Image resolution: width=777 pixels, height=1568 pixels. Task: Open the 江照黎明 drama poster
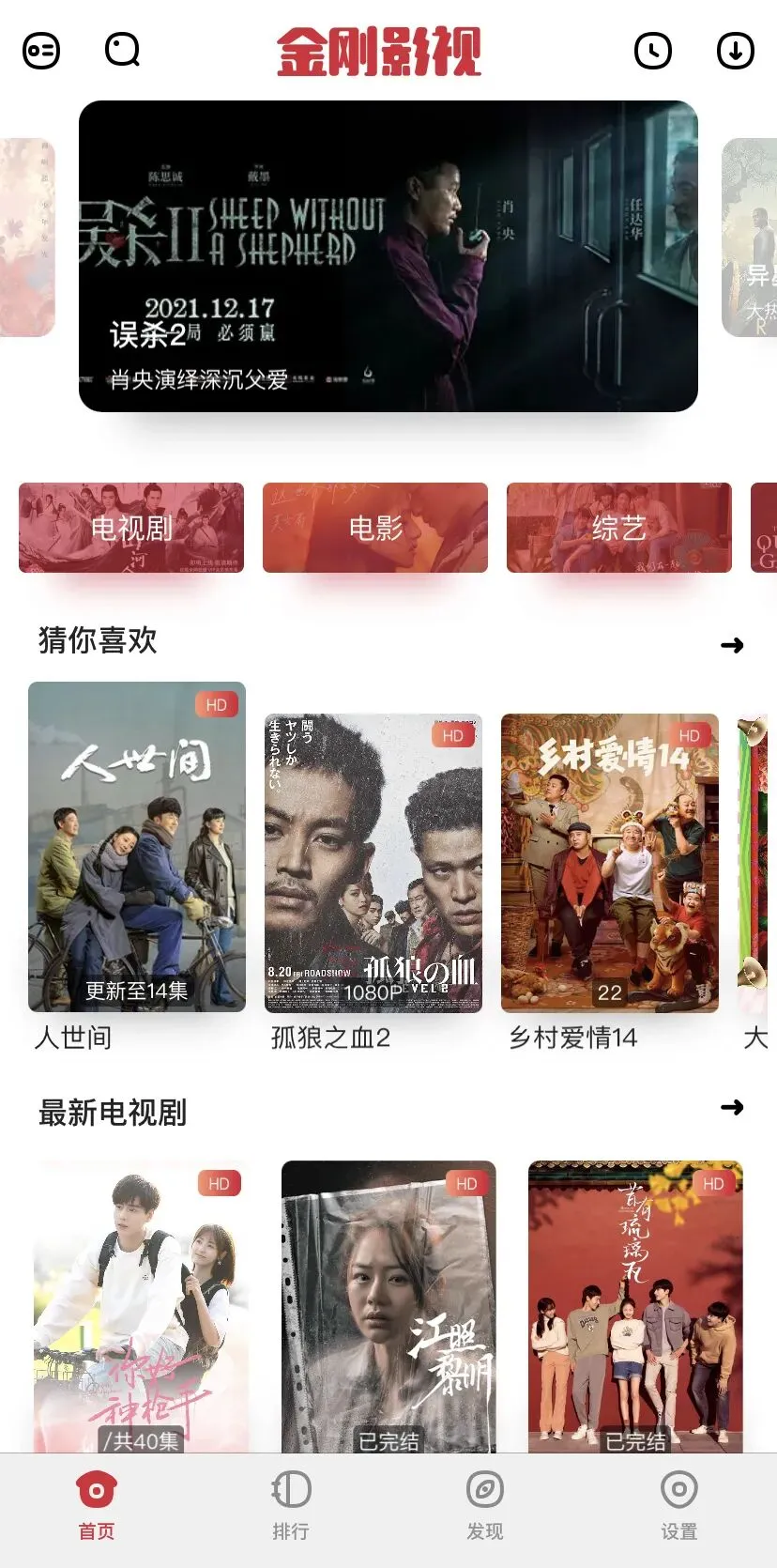(388, 1307)
